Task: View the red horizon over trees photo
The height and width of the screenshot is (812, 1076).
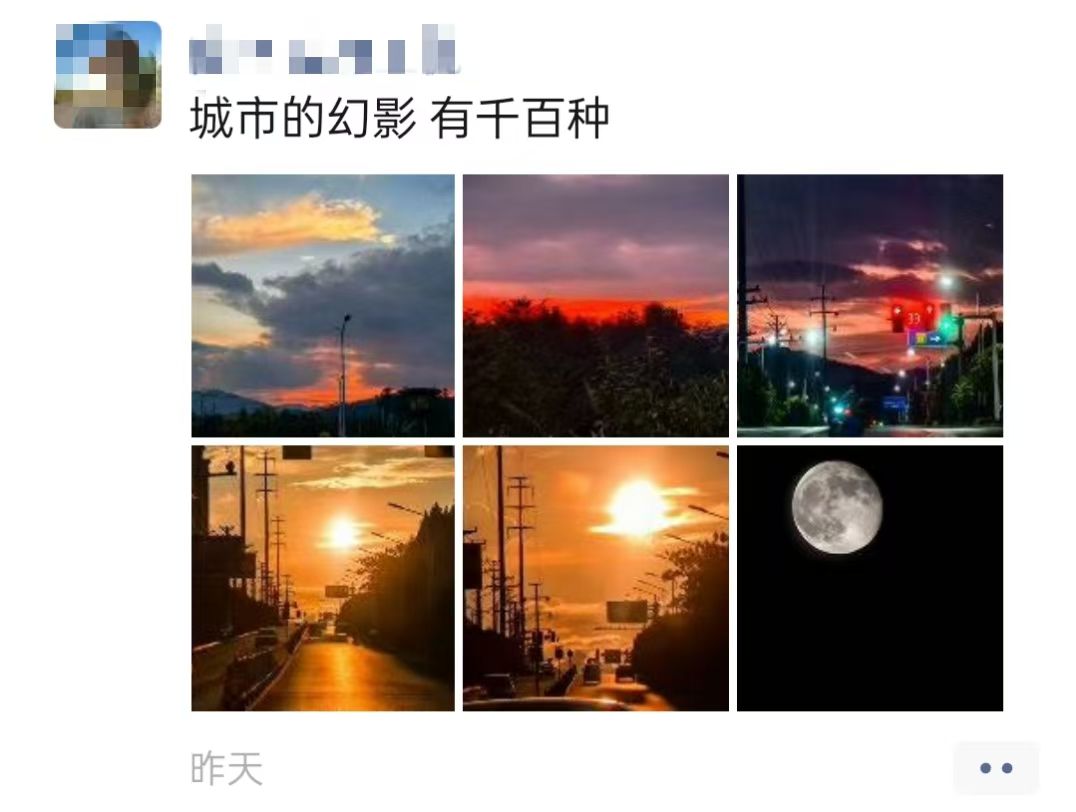Action: (x=596, y=306)
